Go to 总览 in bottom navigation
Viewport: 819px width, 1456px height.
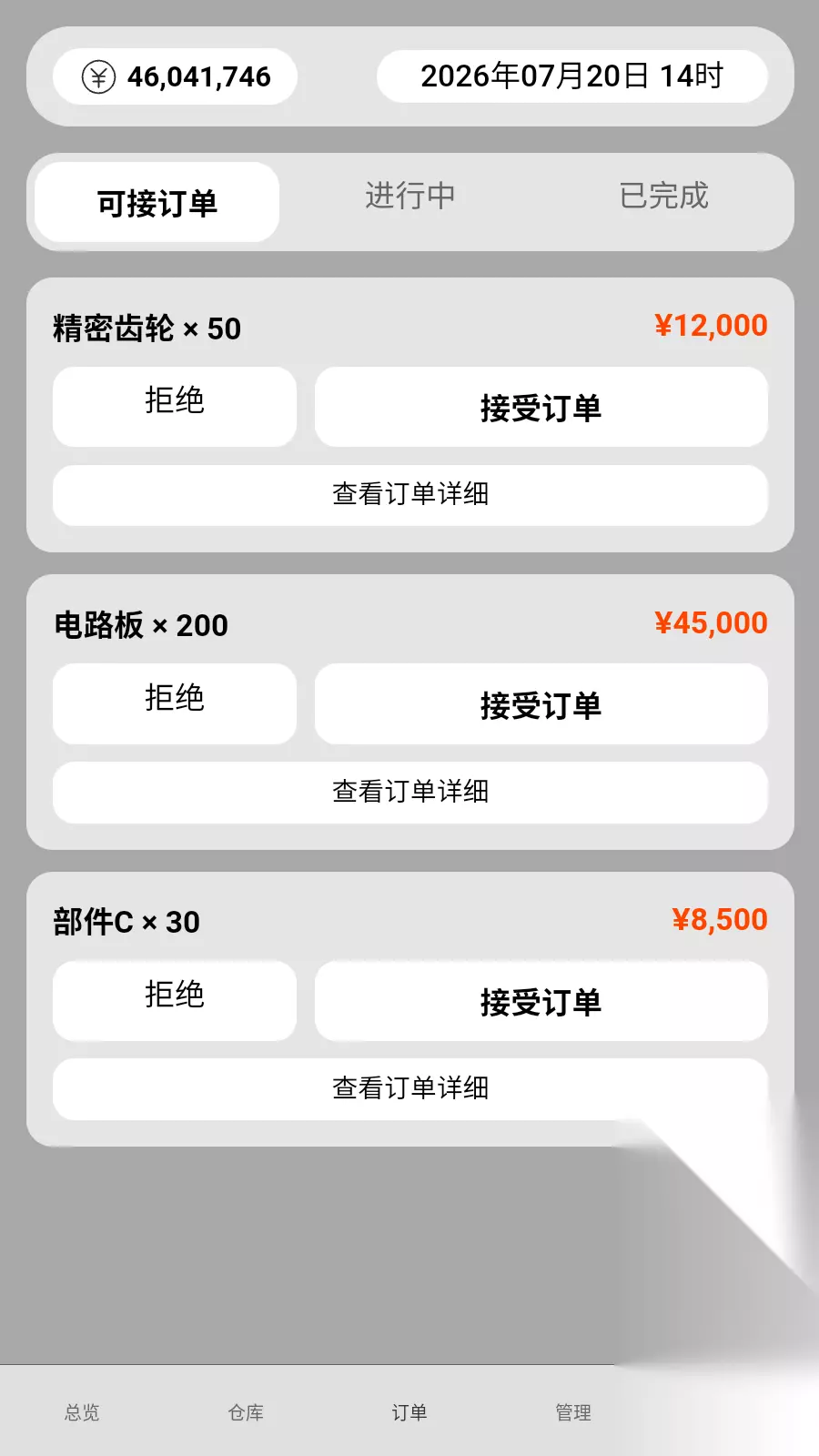point(82,1412)
